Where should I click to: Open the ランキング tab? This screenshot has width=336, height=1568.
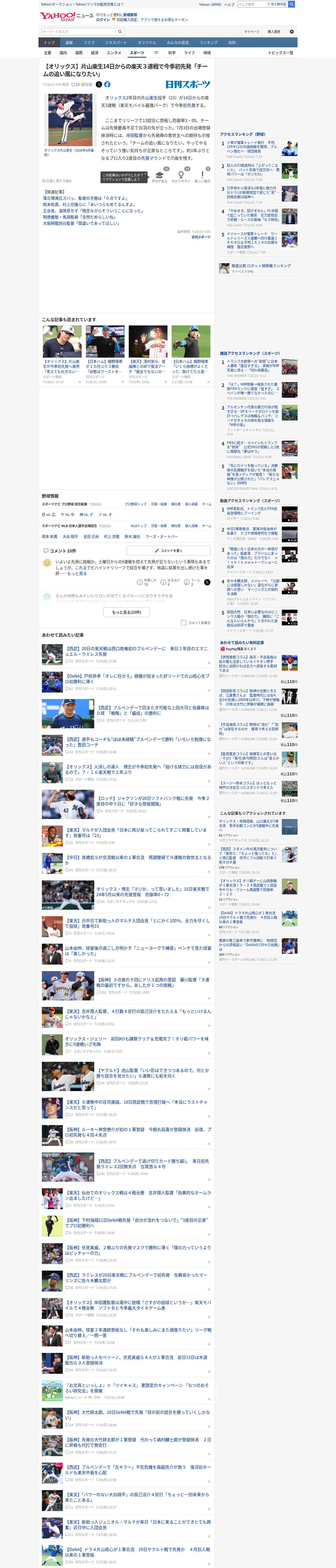point(209,43)
